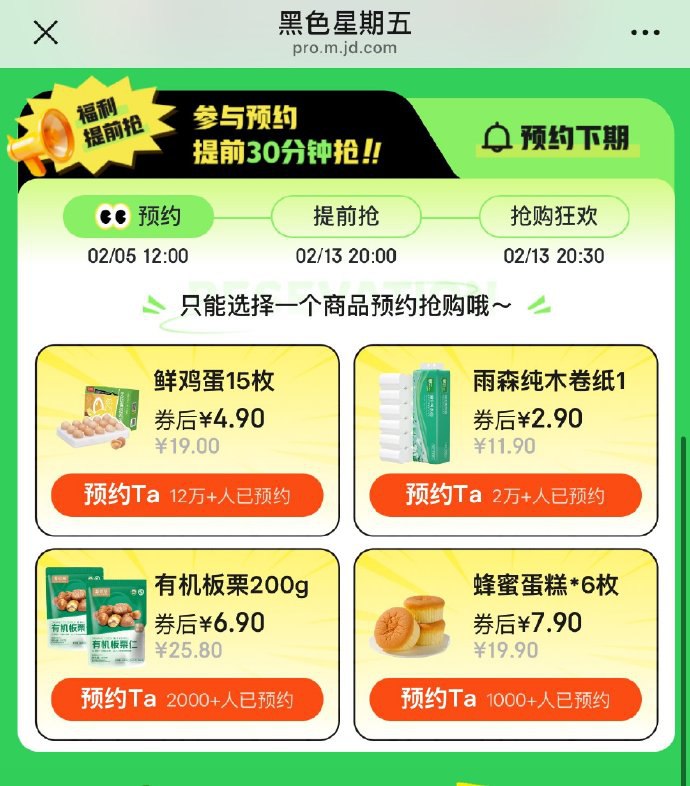This screenshot has height=786, width=690.
Task: Reserve 鲜鸡蛋15枚 with 预约Ta
Action: coord(187,496)
